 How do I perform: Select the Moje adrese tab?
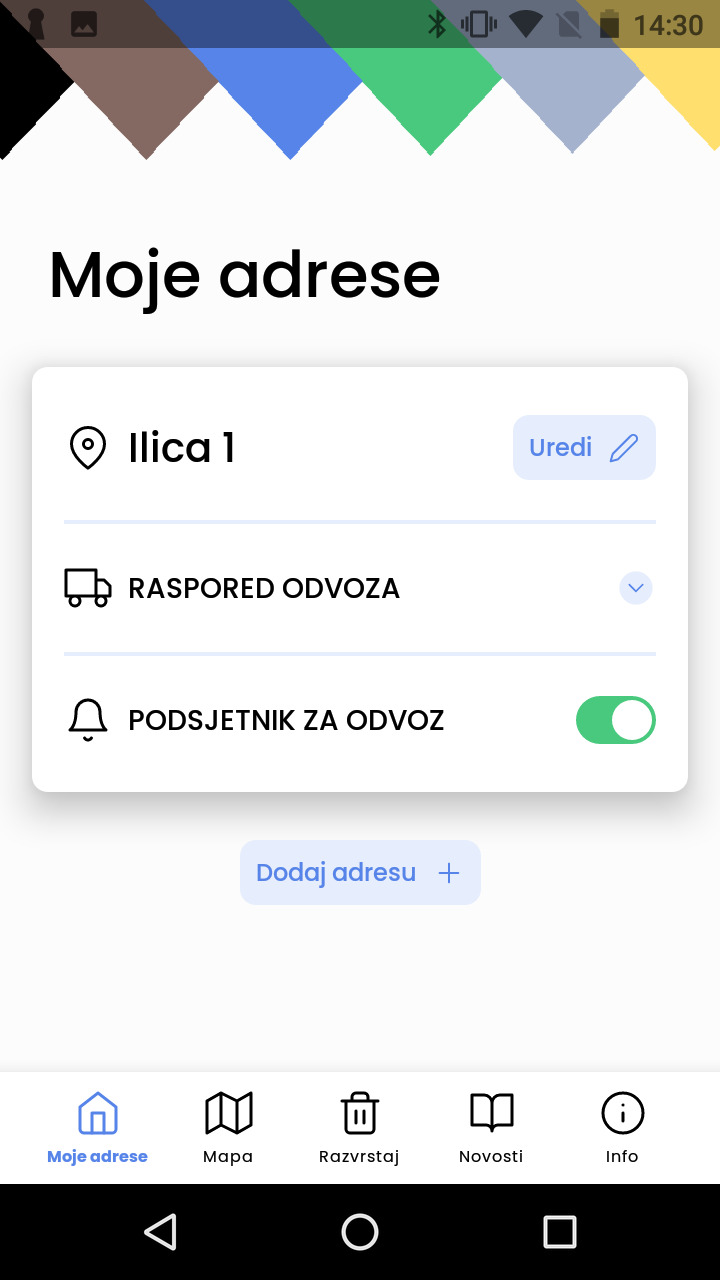(97, 1127)
